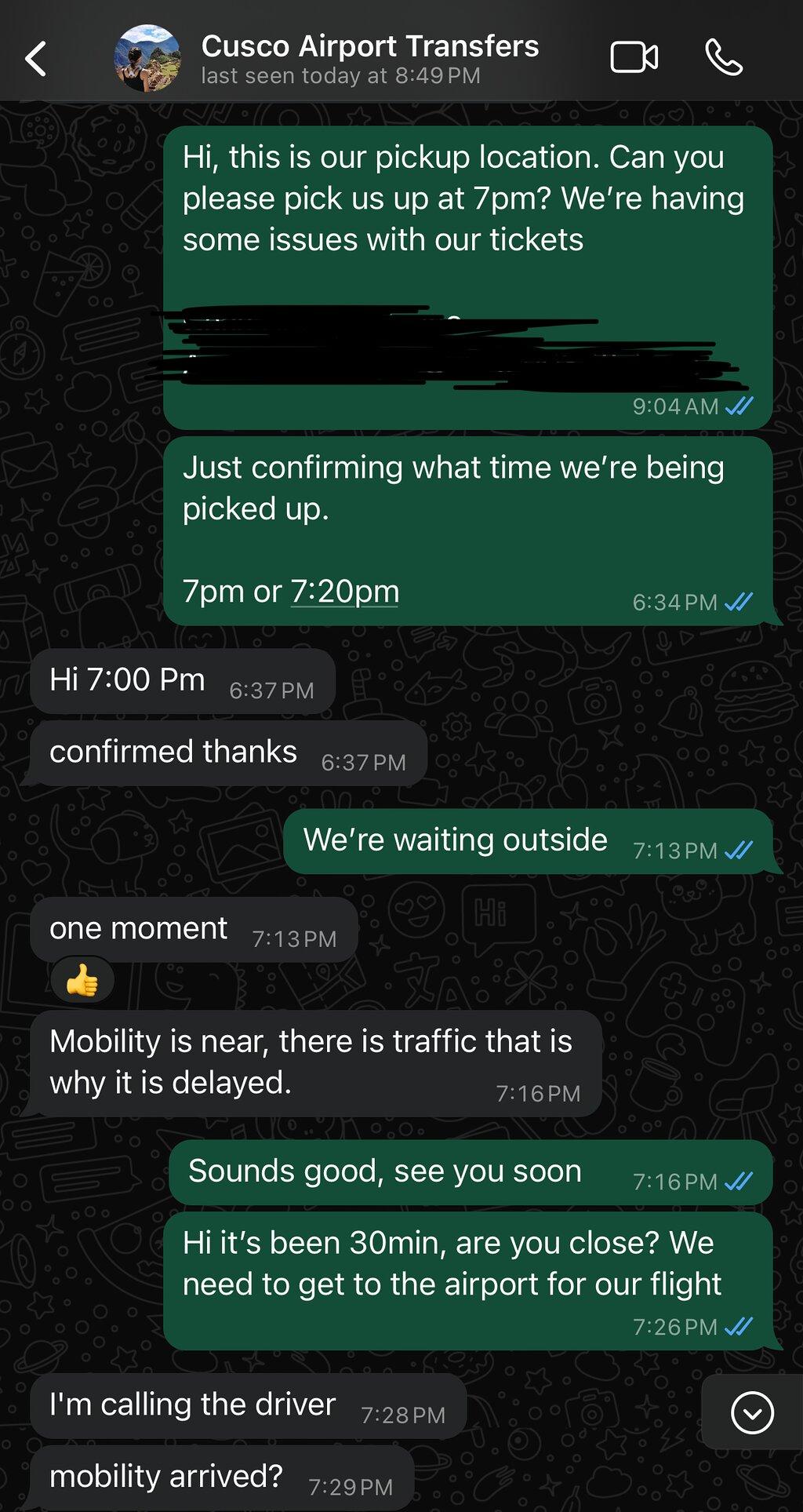This screenshot has height=1512, width=803.
Task: Start a video call with Cusco Airport Transfers
Action: pos(634,58)
